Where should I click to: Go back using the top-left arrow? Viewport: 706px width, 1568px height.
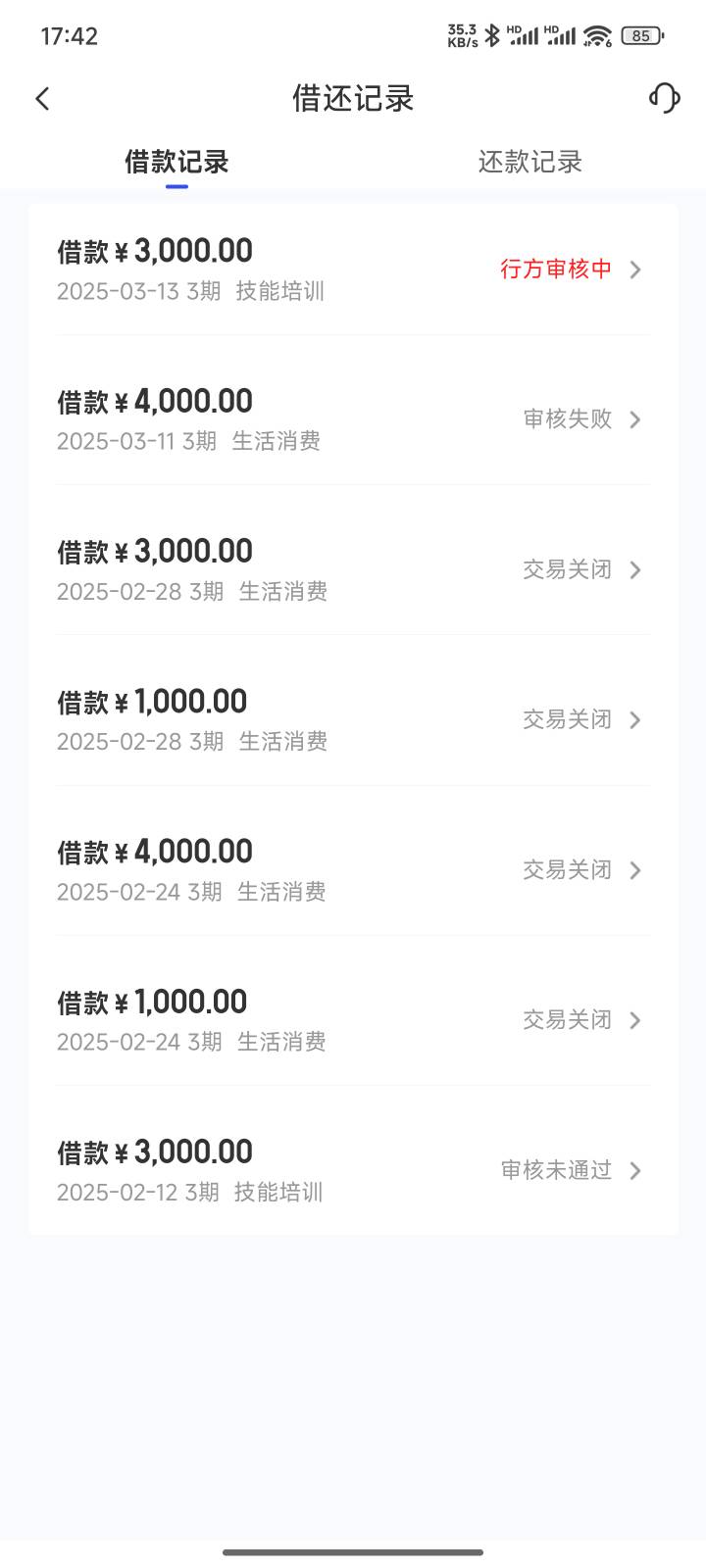42,98
